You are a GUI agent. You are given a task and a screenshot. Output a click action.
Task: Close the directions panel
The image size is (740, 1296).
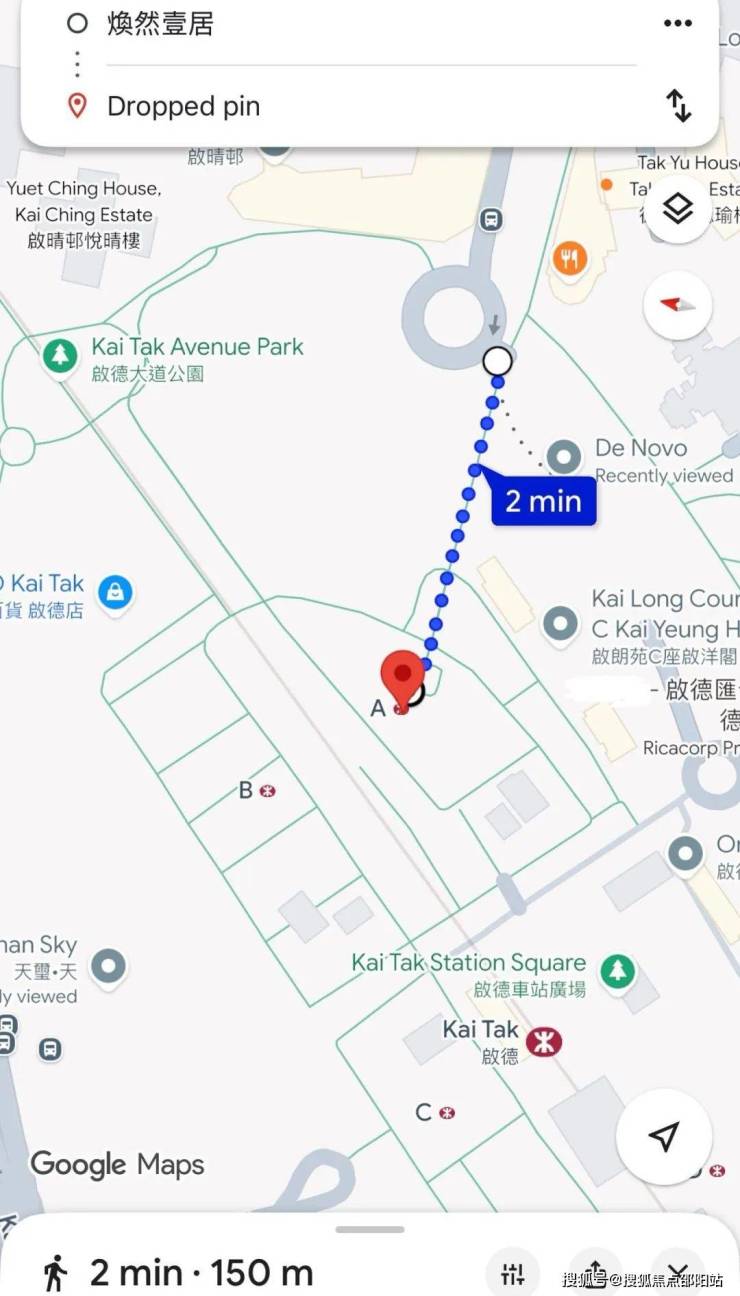pyautogui.click(x=676, y=1273)
